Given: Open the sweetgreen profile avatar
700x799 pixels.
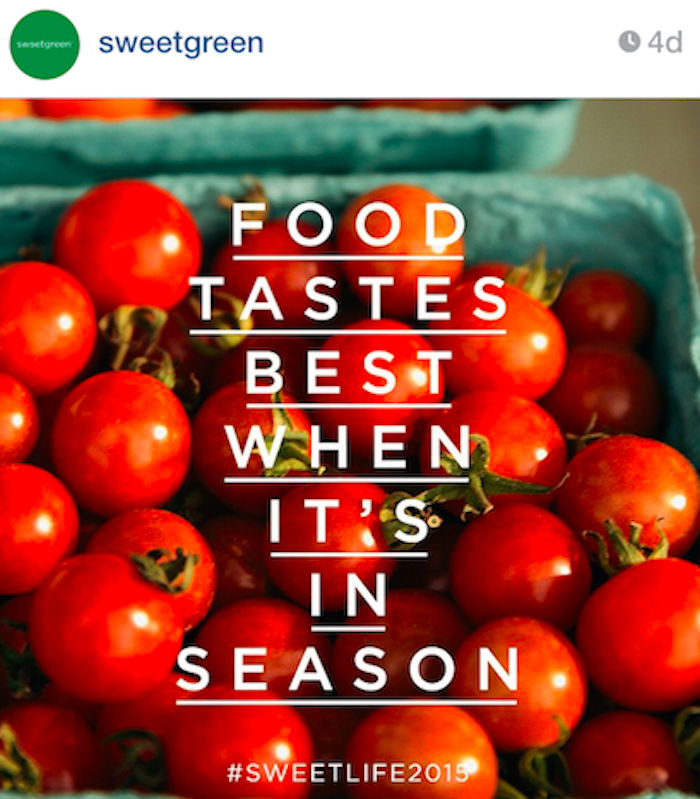Looking at the screenshot, I should [44, 45].
